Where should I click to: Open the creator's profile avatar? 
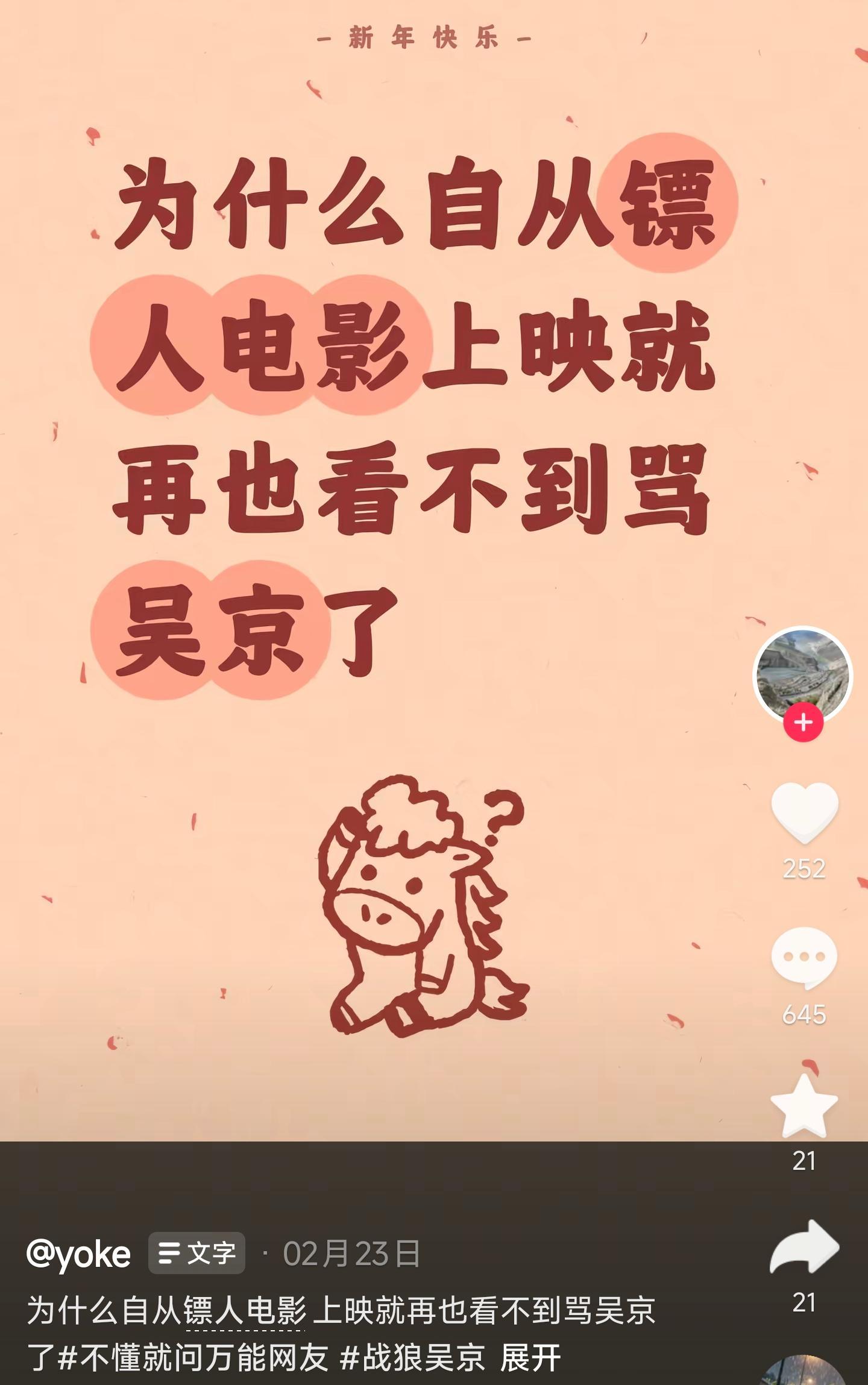tap(802, 674)
